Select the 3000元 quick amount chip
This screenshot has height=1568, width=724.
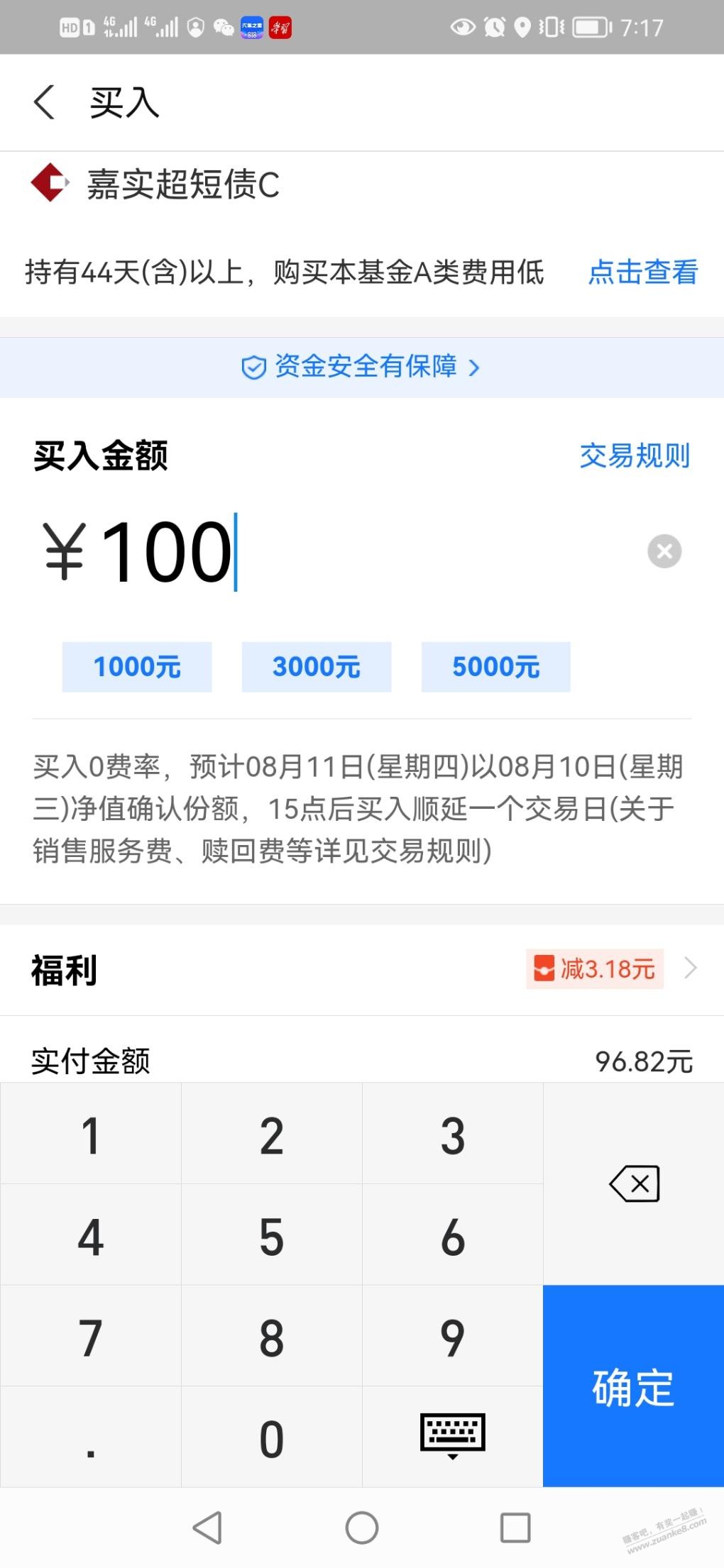coord(317,667)
